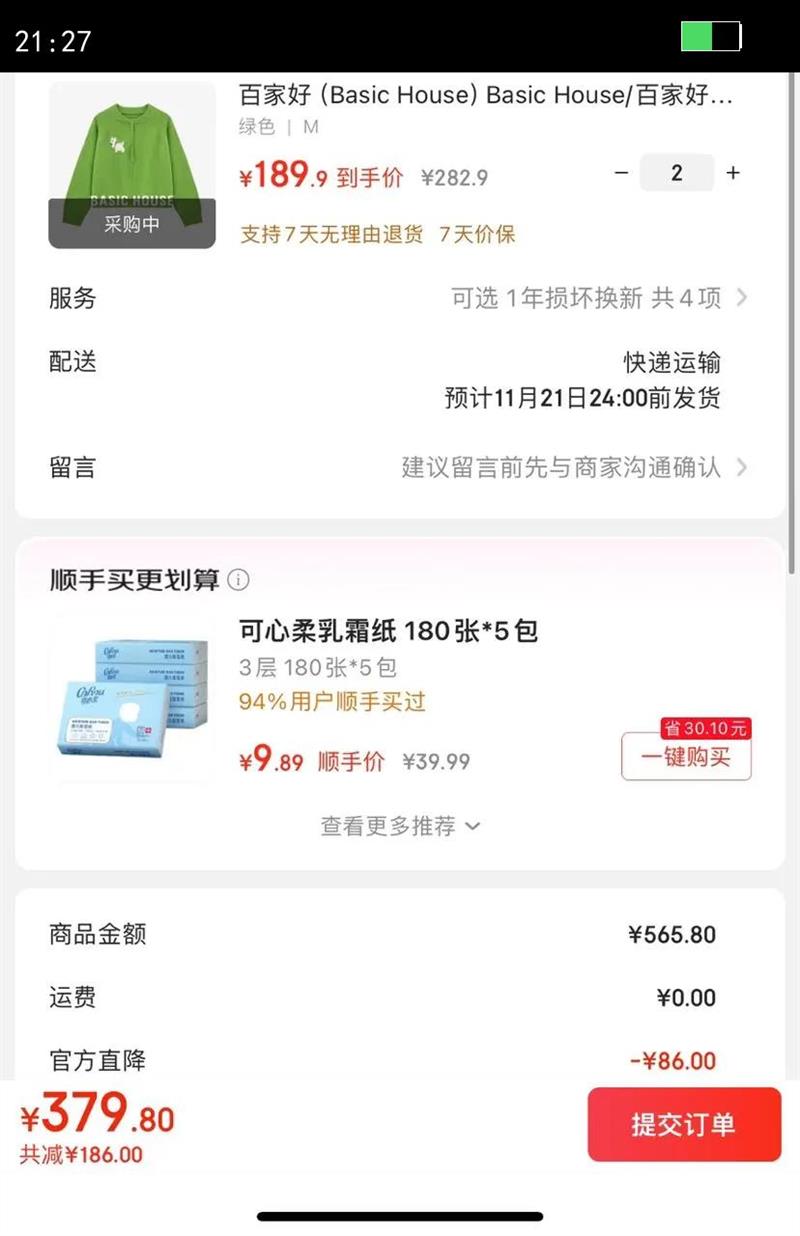800x1236 pixels.
Task: Decrease the sweater quantity with minus
Action: [x=621, y=173]
